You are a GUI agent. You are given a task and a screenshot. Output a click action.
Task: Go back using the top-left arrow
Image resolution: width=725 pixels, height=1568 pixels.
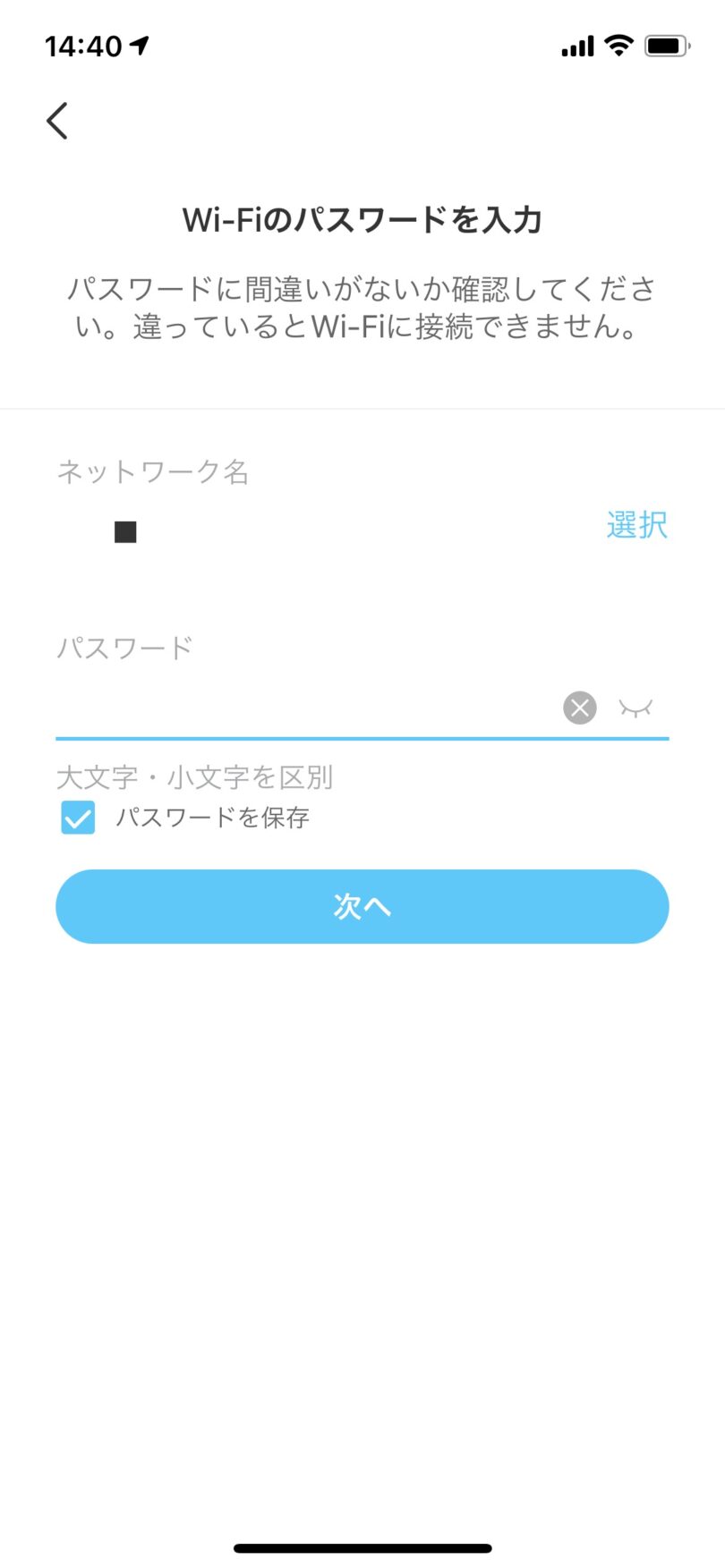point(57,121)
